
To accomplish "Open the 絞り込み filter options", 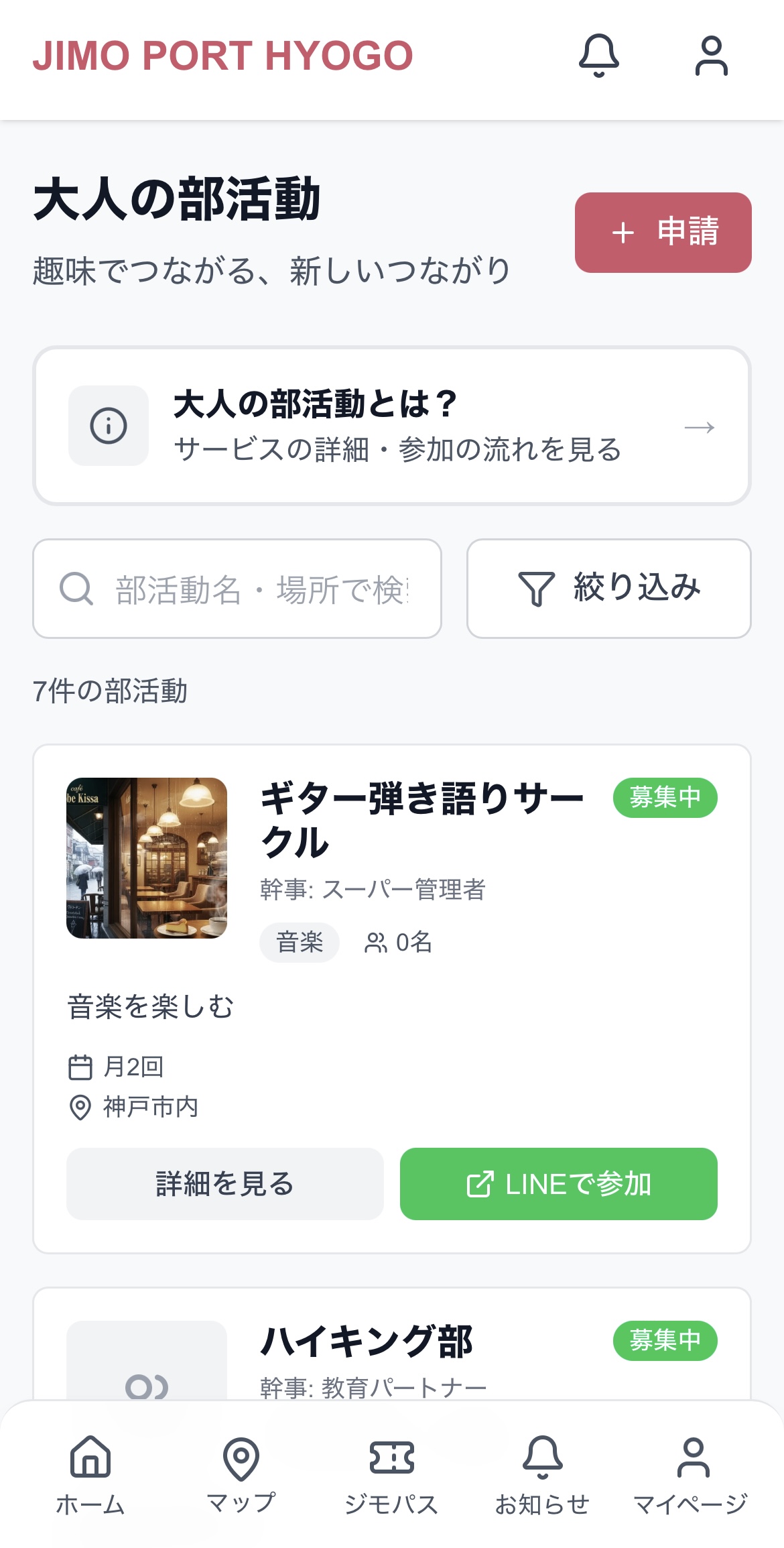I will (608, 589).
